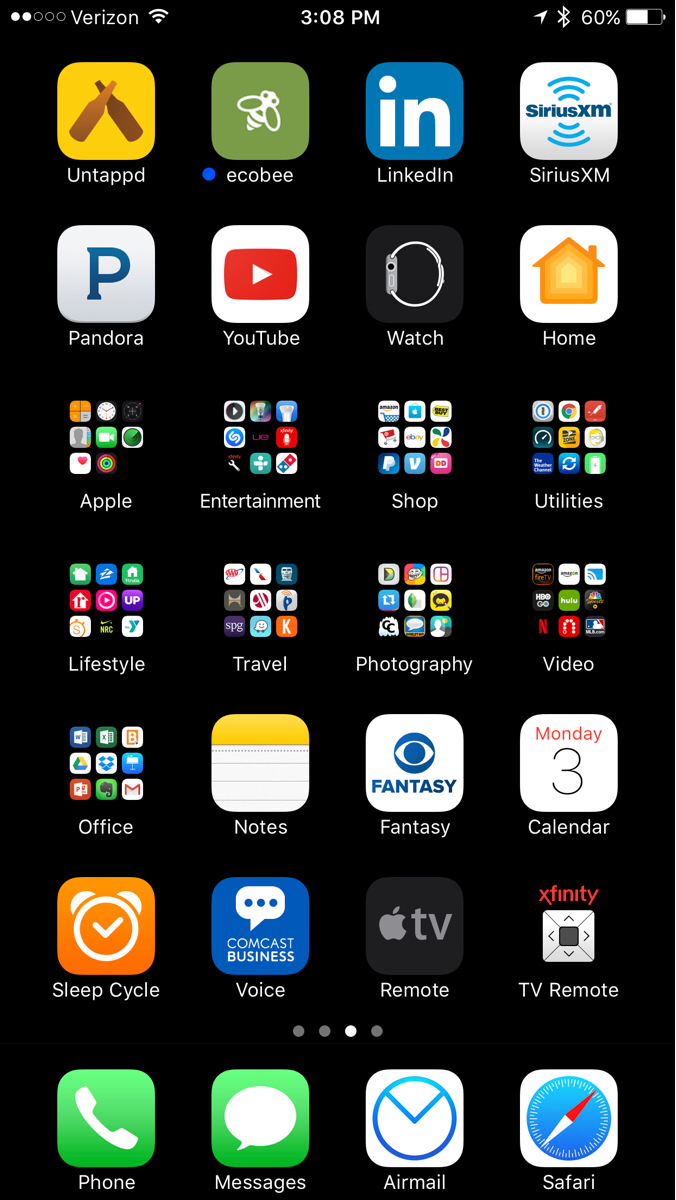Open the Untappd app
Viewport: 676px width, 1200px height.
coord(106,111)
